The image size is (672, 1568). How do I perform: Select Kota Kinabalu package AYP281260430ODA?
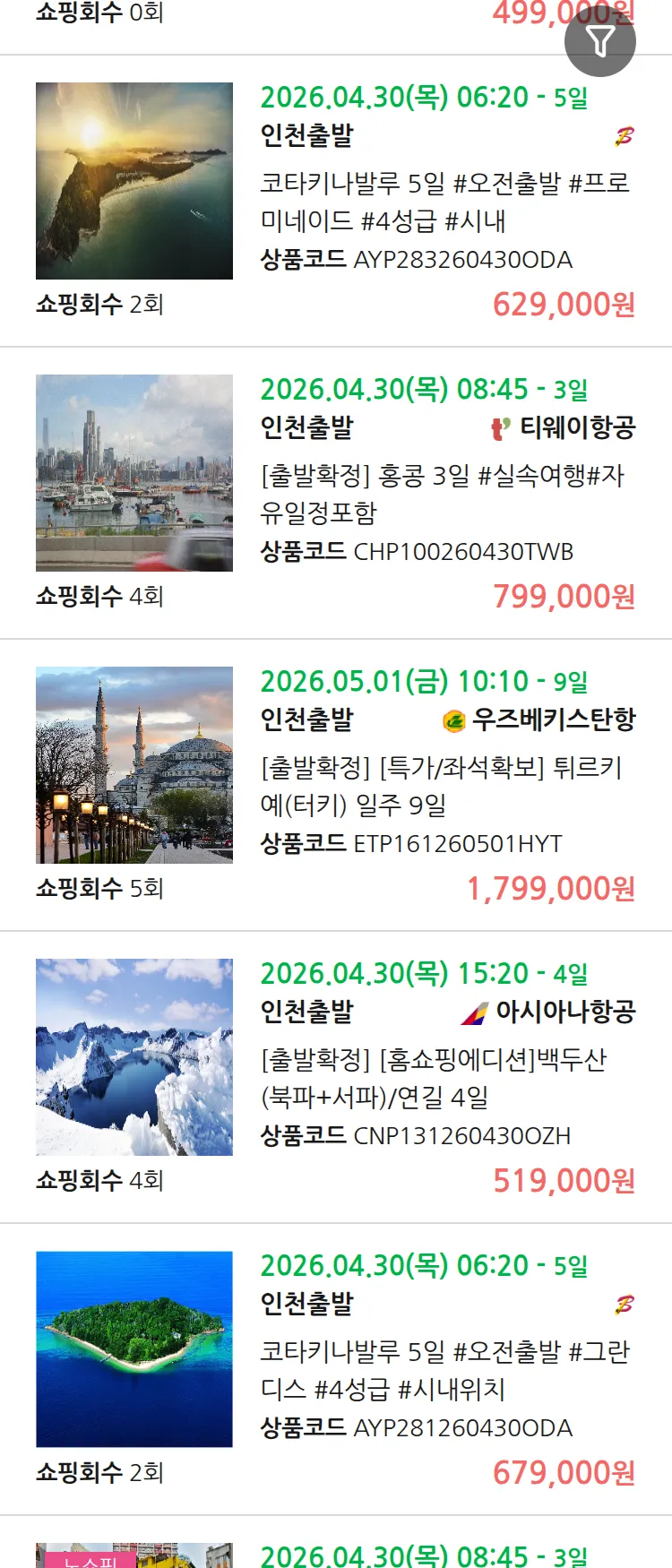click(444, 1370)
